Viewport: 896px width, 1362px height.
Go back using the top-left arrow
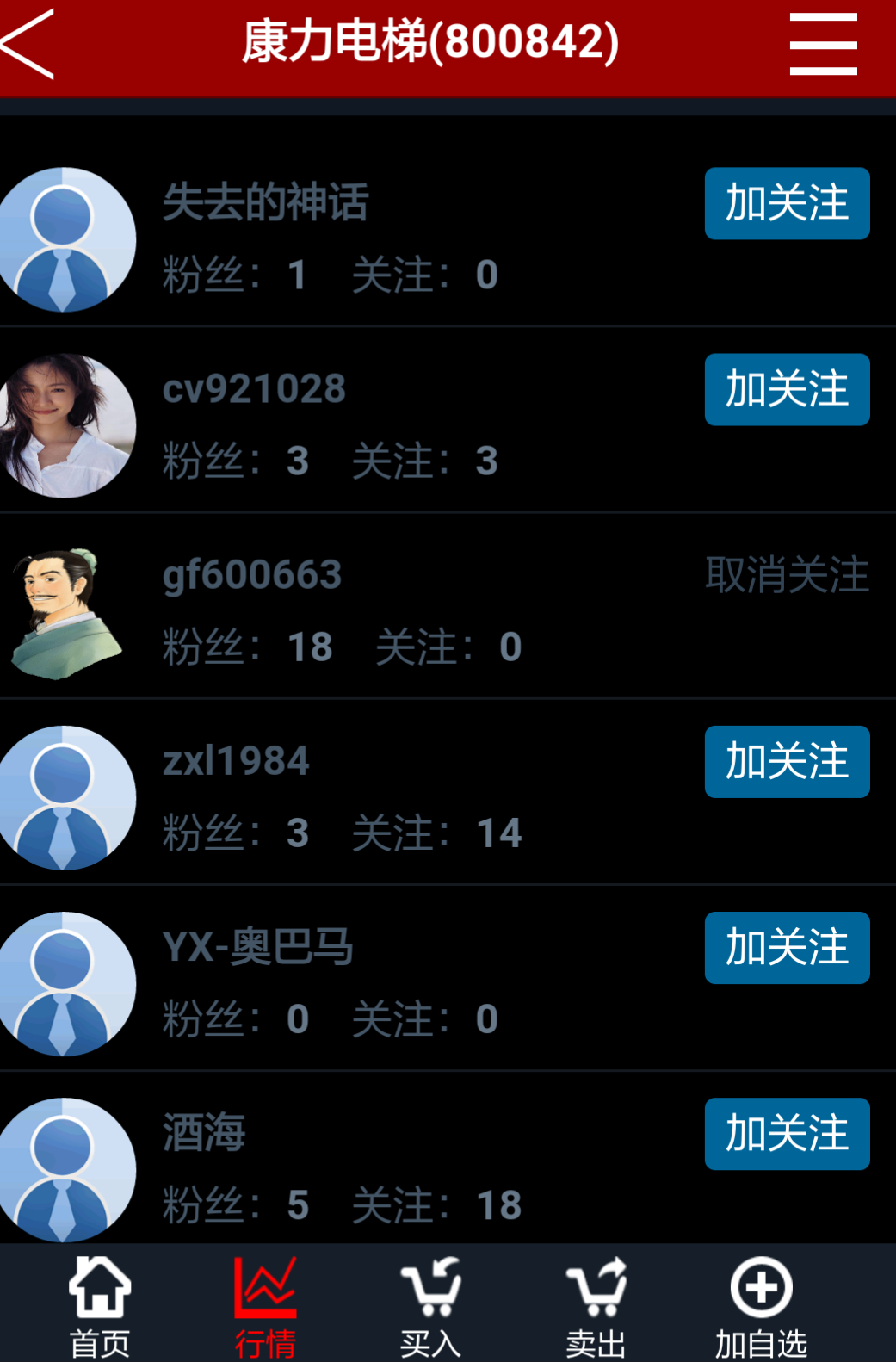coord(30,45)
